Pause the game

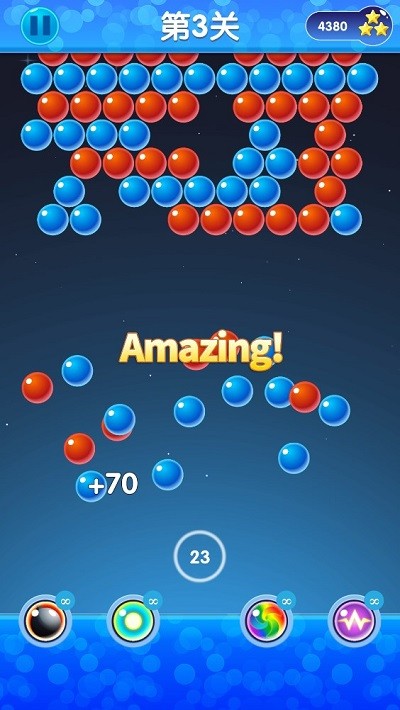pos(40,26)
